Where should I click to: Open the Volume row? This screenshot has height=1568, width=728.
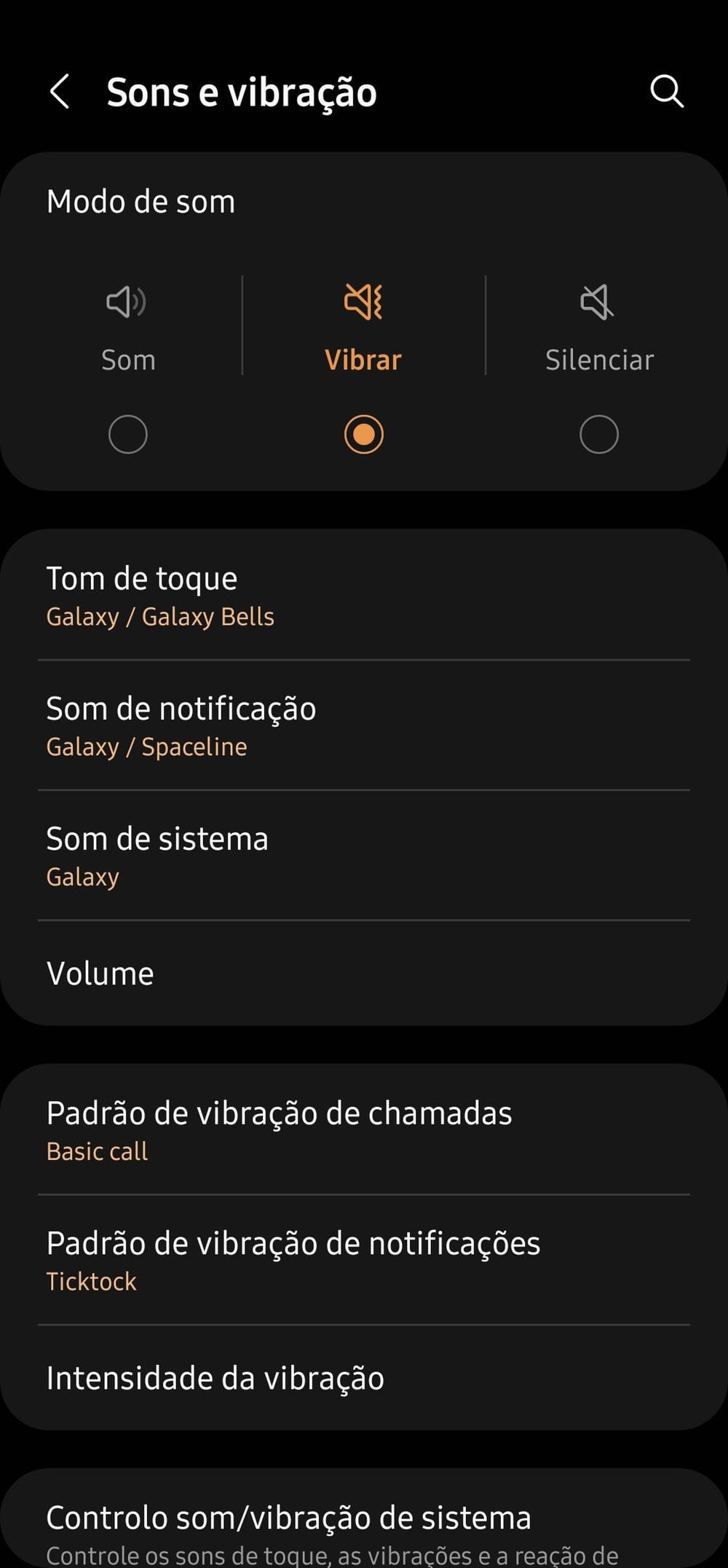pyautogui.click(x=364, y=974)
